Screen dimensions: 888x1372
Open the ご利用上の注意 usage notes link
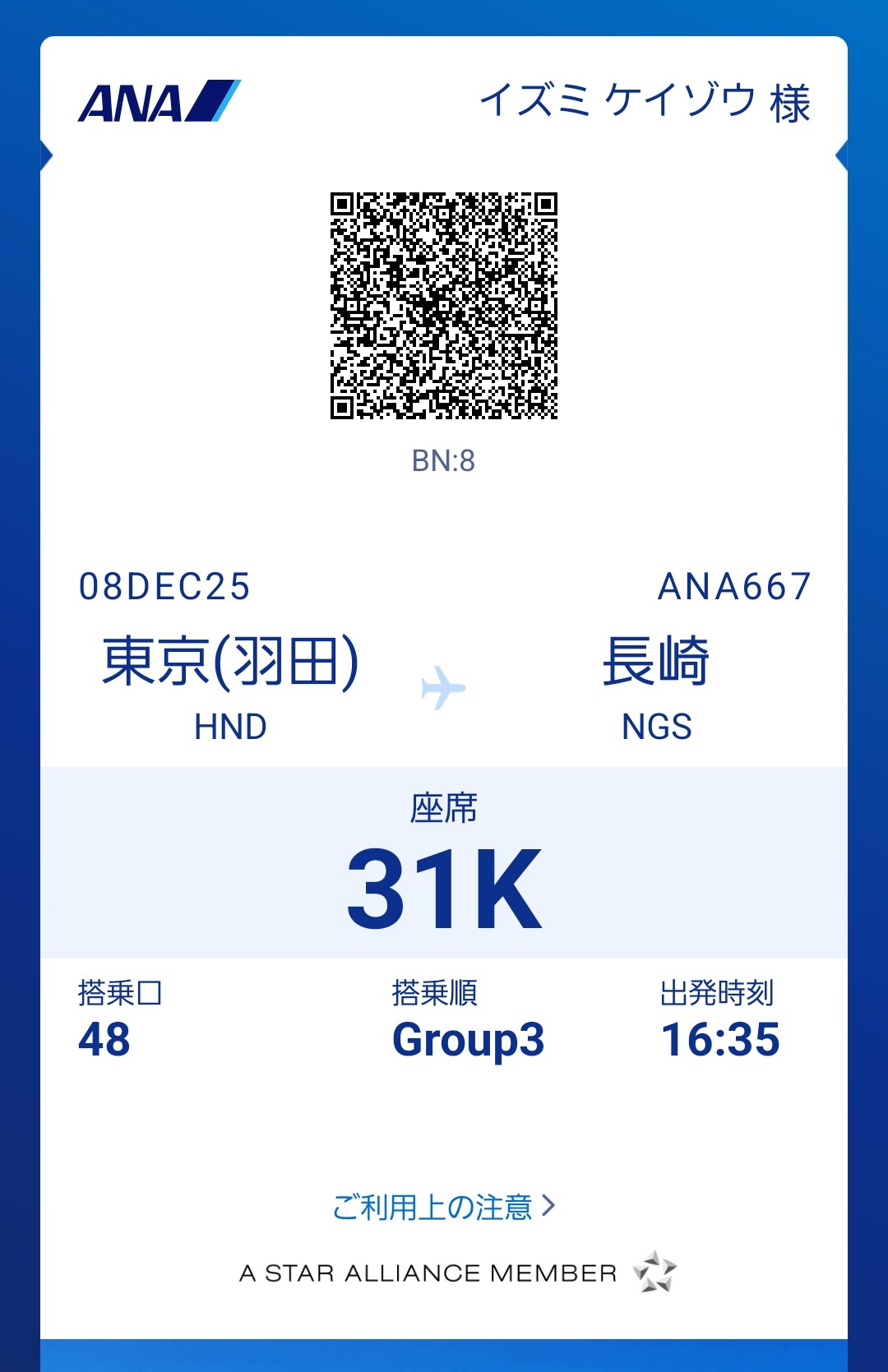[443, 1206]
